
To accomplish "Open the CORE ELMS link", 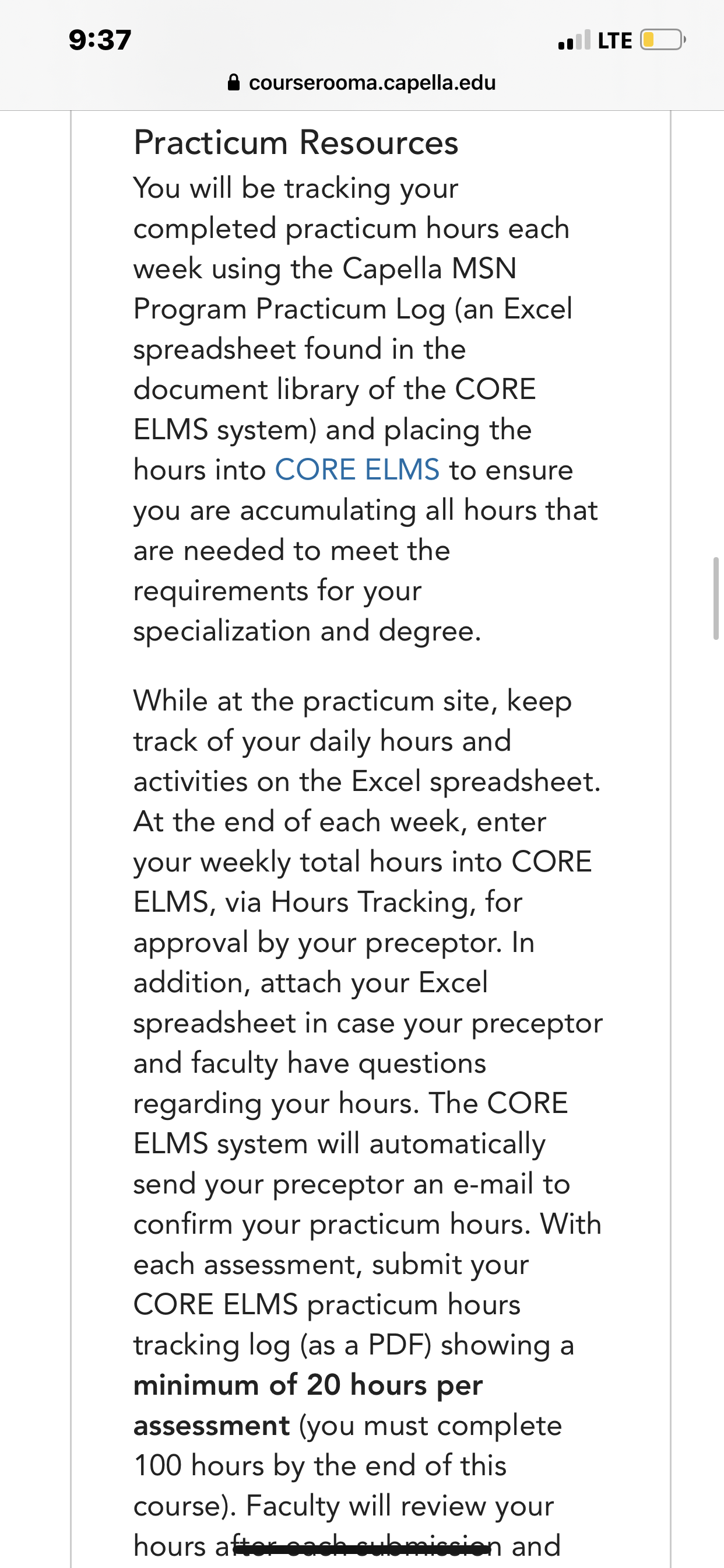I will (x=357, y=470).
